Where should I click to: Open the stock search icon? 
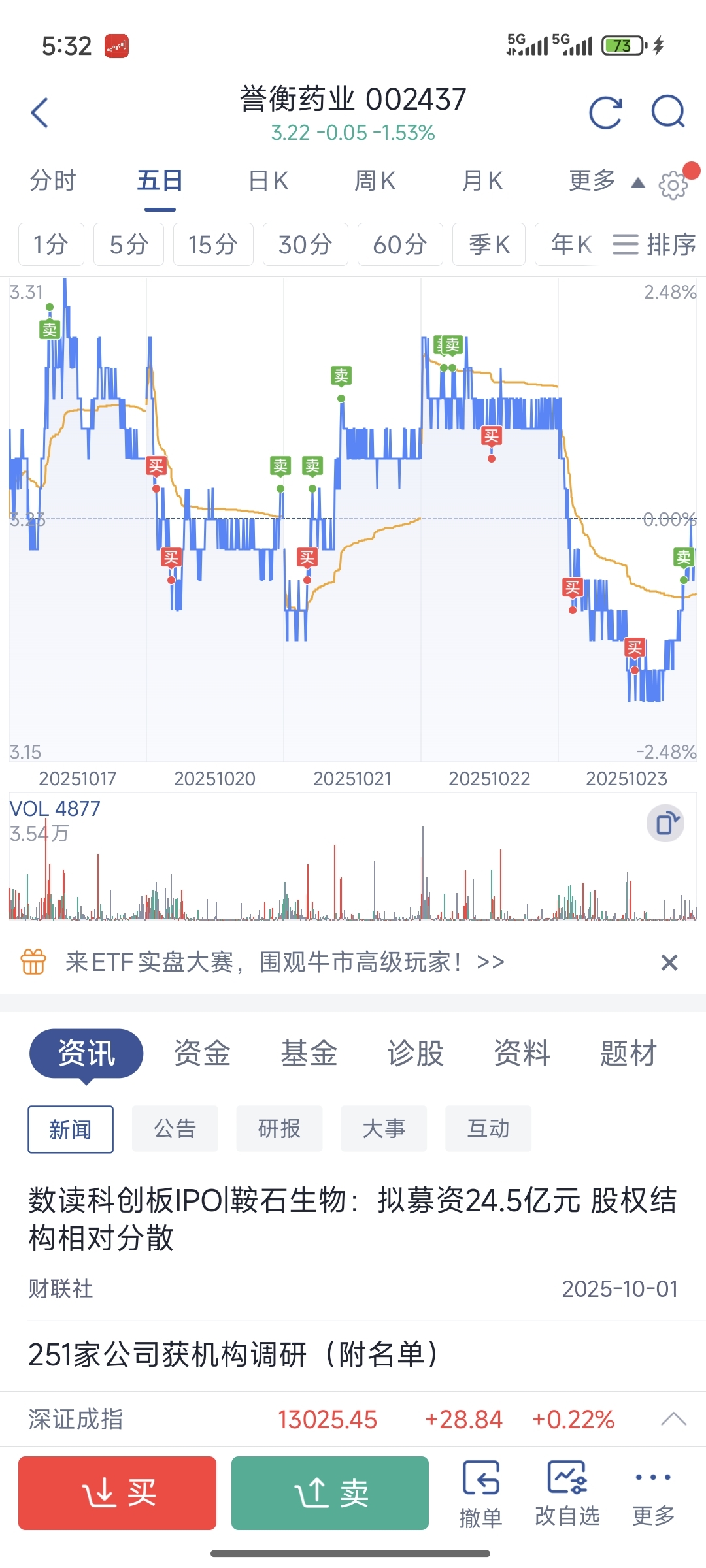[668, 112]
